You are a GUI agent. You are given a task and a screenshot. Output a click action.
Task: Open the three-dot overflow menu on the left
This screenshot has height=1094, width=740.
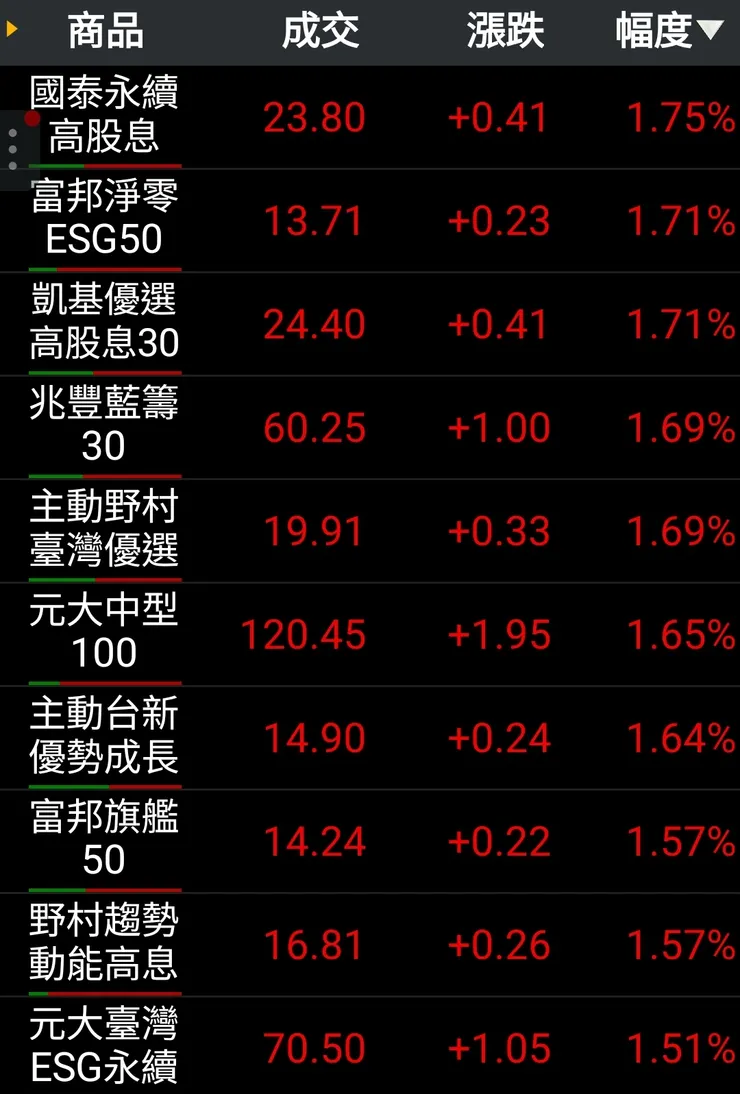click(12, 148)
